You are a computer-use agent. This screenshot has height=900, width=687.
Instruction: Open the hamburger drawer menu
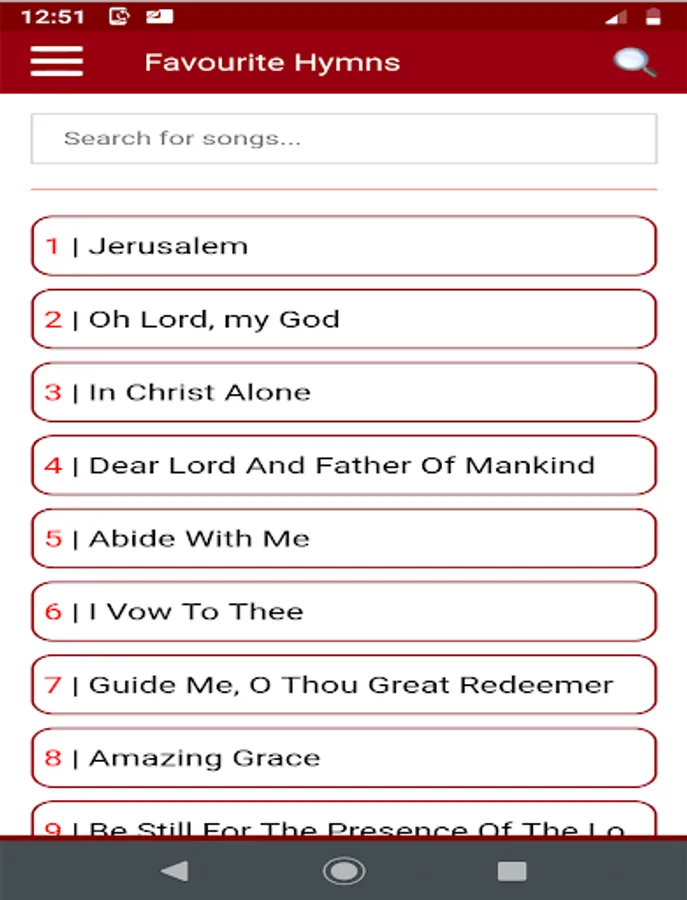click(x=56, y=62)
